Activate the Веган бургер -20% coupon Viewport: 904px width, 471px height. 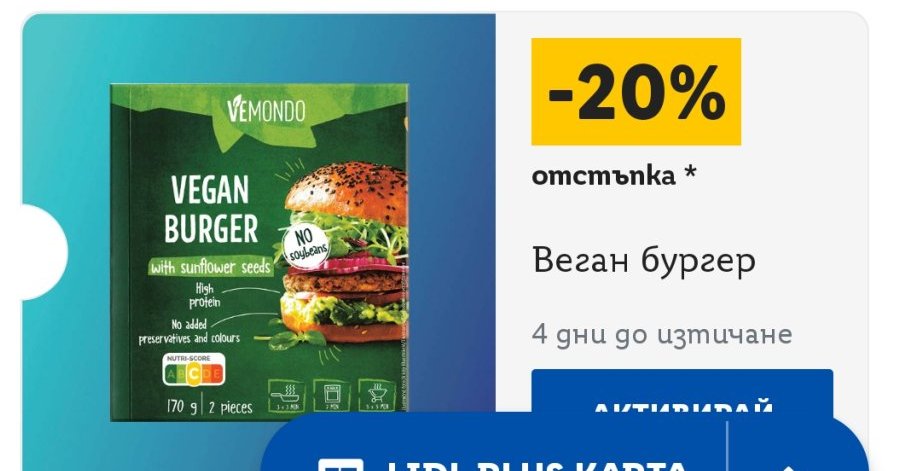coord(682,391)
